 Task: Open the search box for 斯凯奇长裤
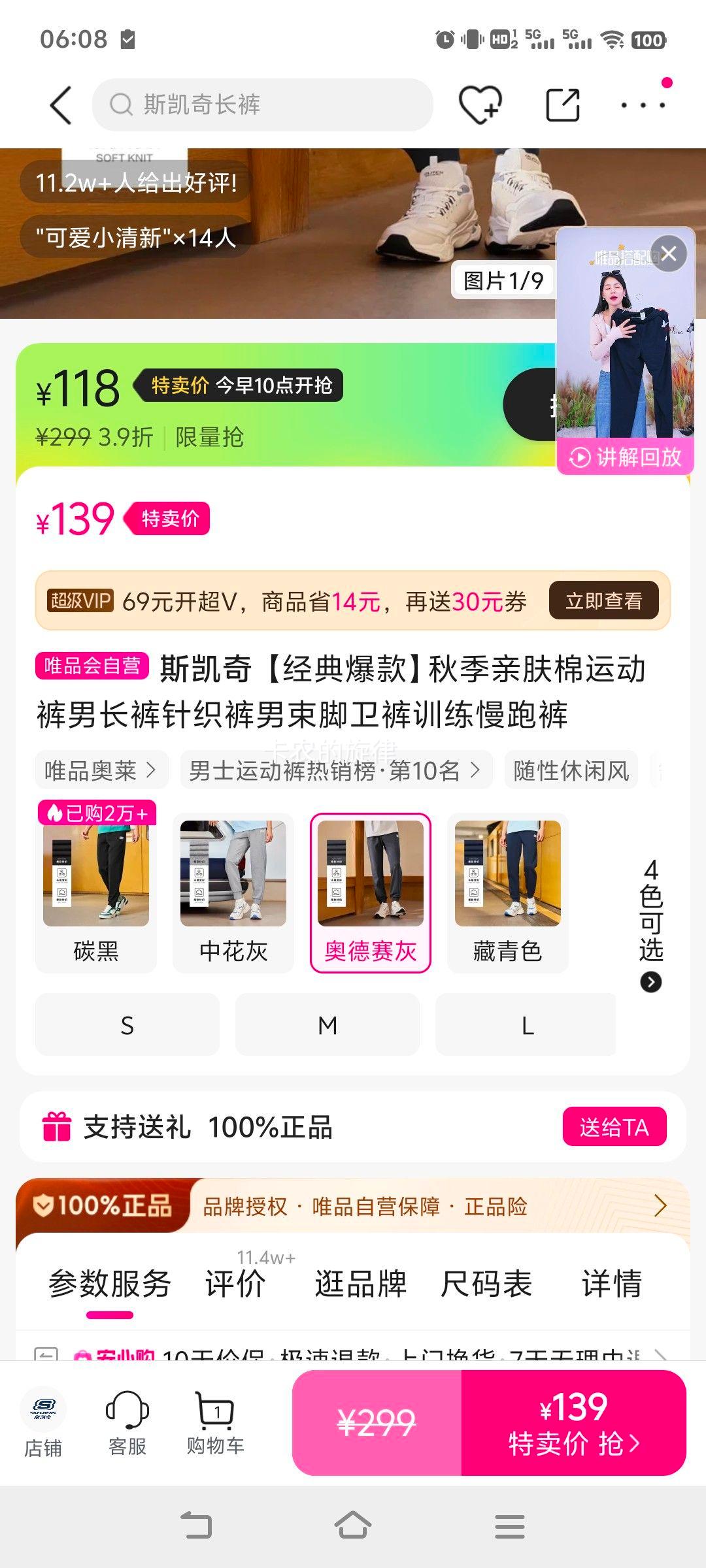point(261,105)
